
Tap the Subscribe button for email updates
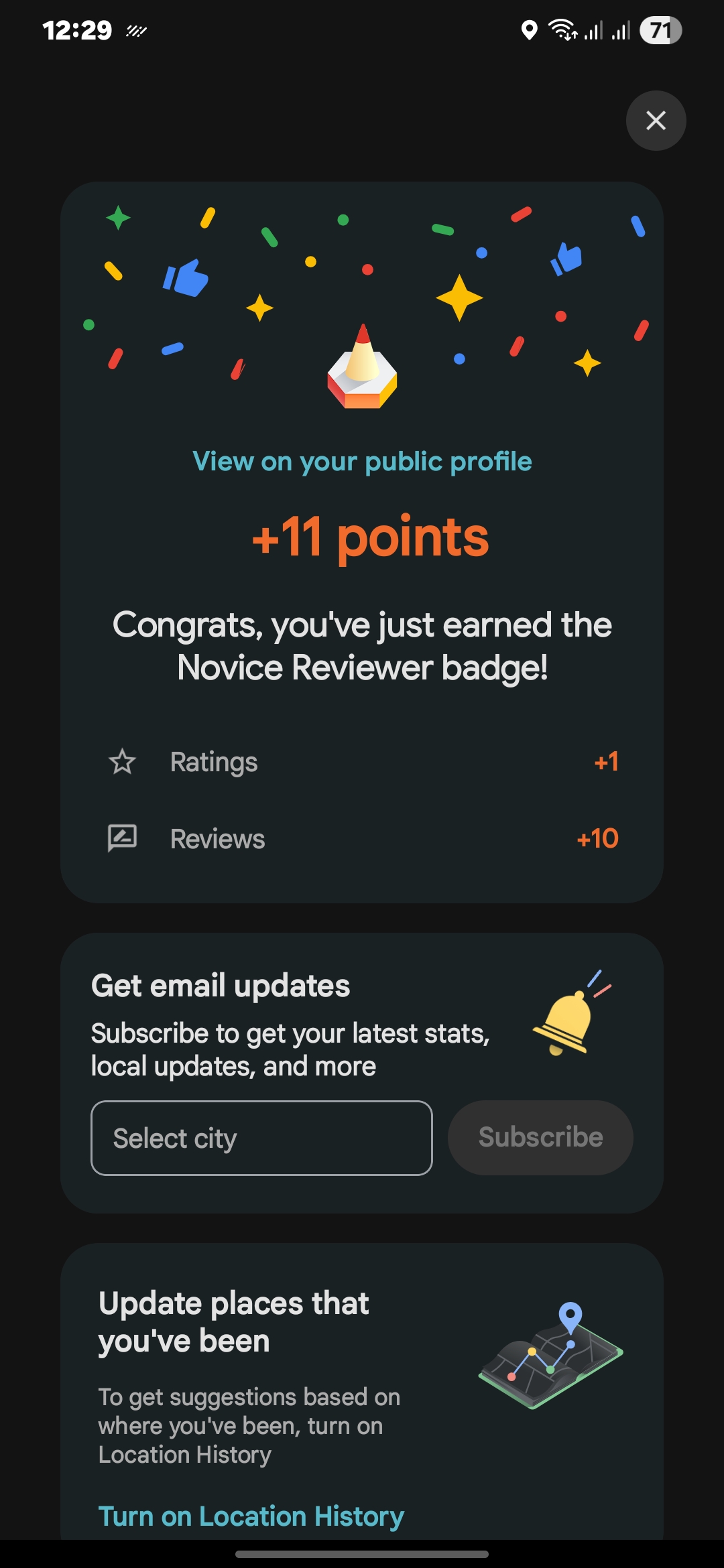[x=540, y=1138]
